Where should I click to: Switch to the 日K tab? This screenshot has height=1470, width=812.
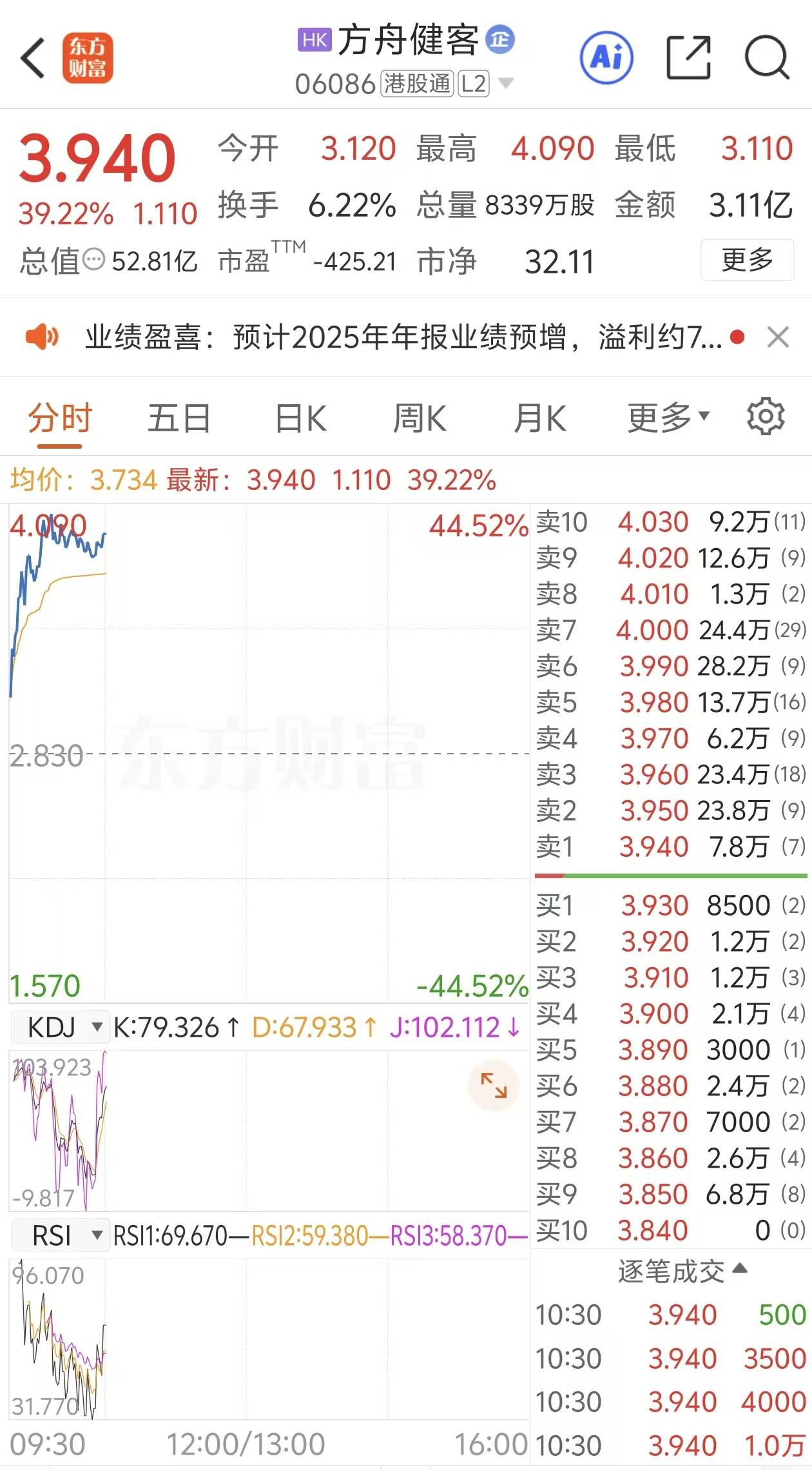tap(299, 416)
